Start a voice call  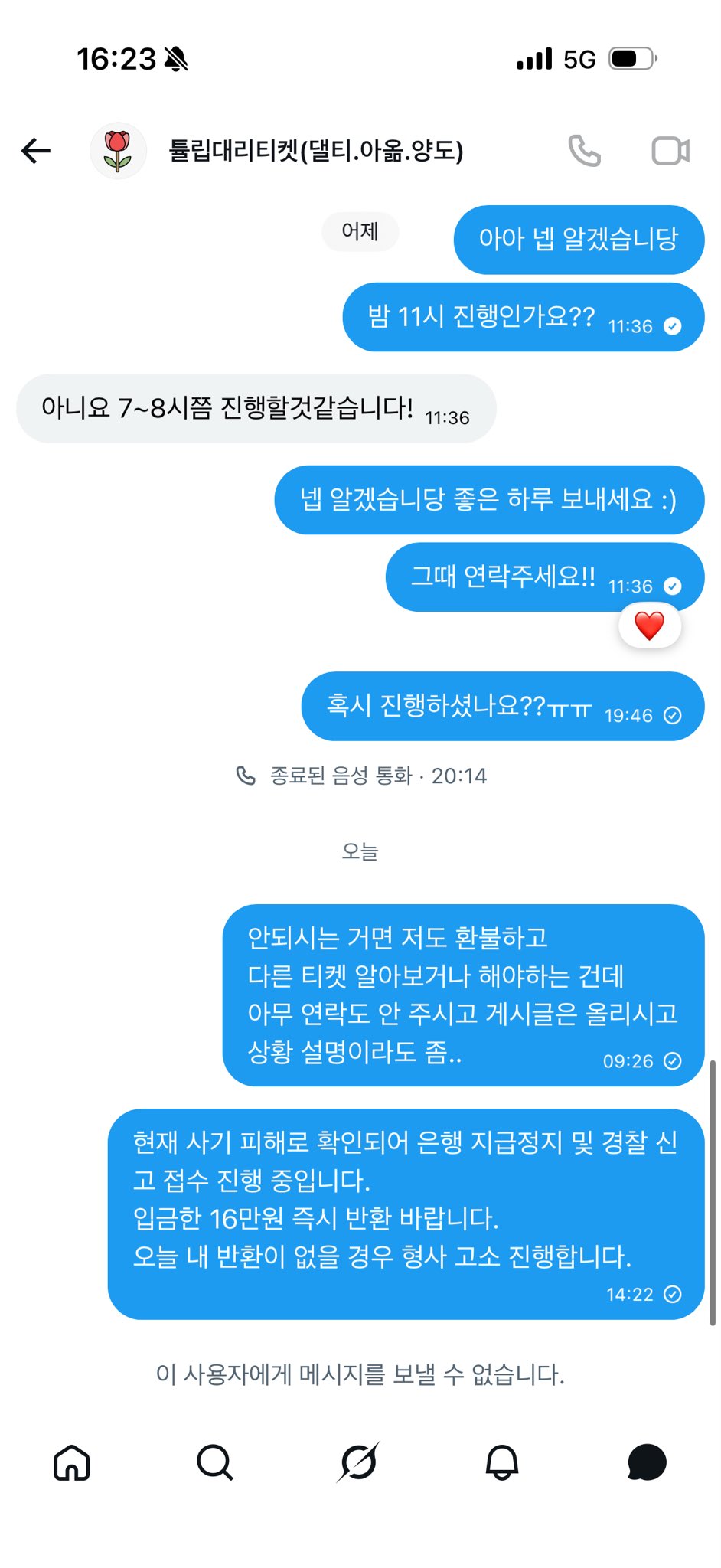pos(585,151)
